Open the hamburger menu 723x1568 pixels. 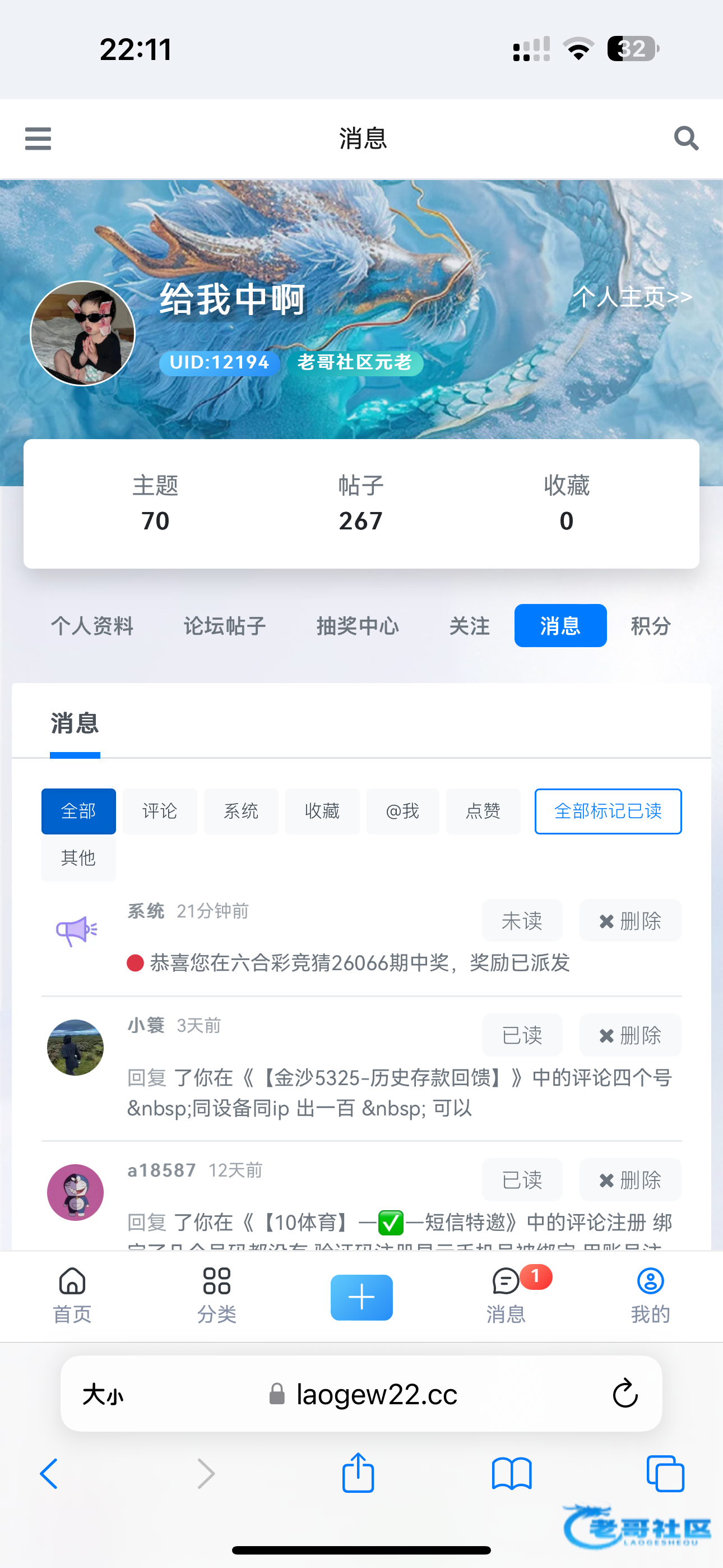[x=38, y=138]
